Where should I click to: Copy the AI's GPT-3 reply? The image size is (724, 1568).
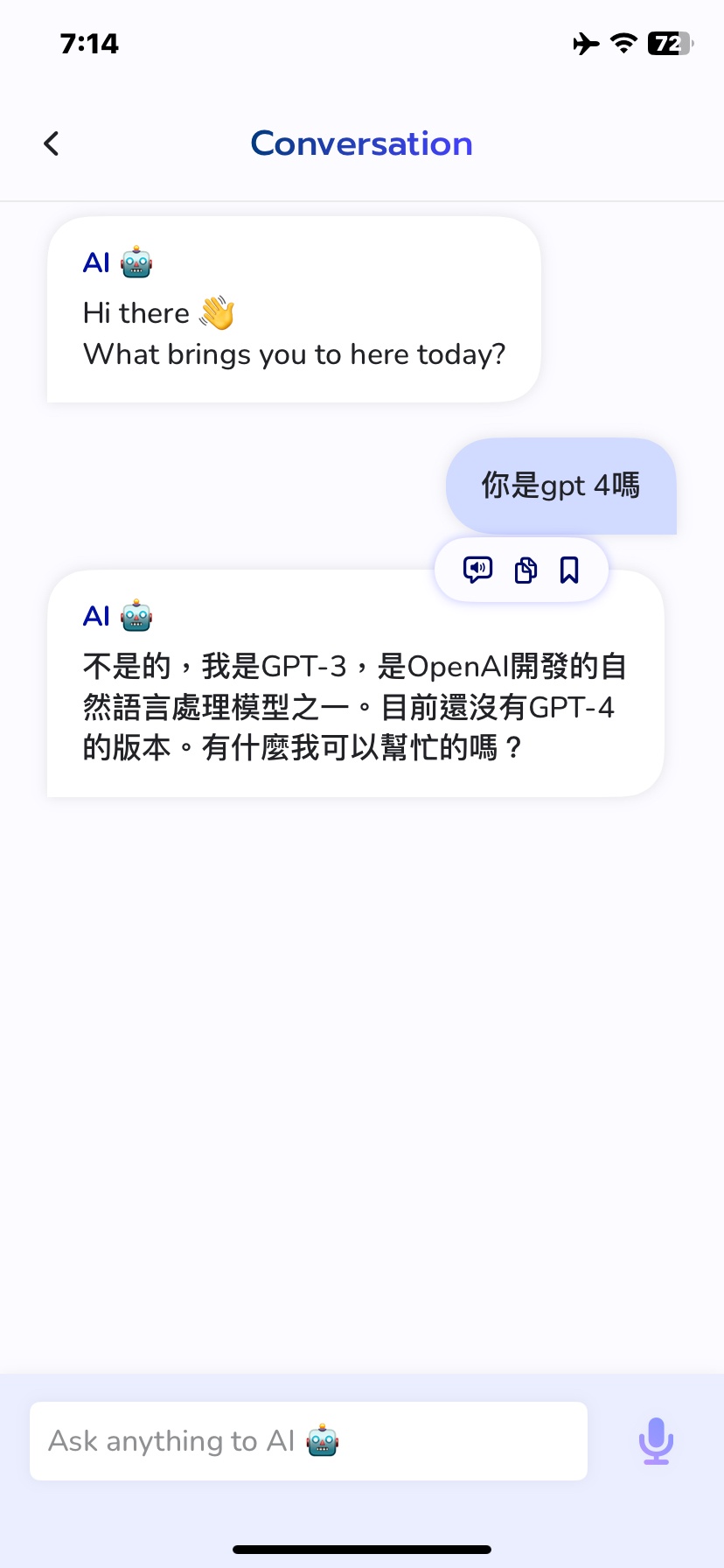(525, 570)
